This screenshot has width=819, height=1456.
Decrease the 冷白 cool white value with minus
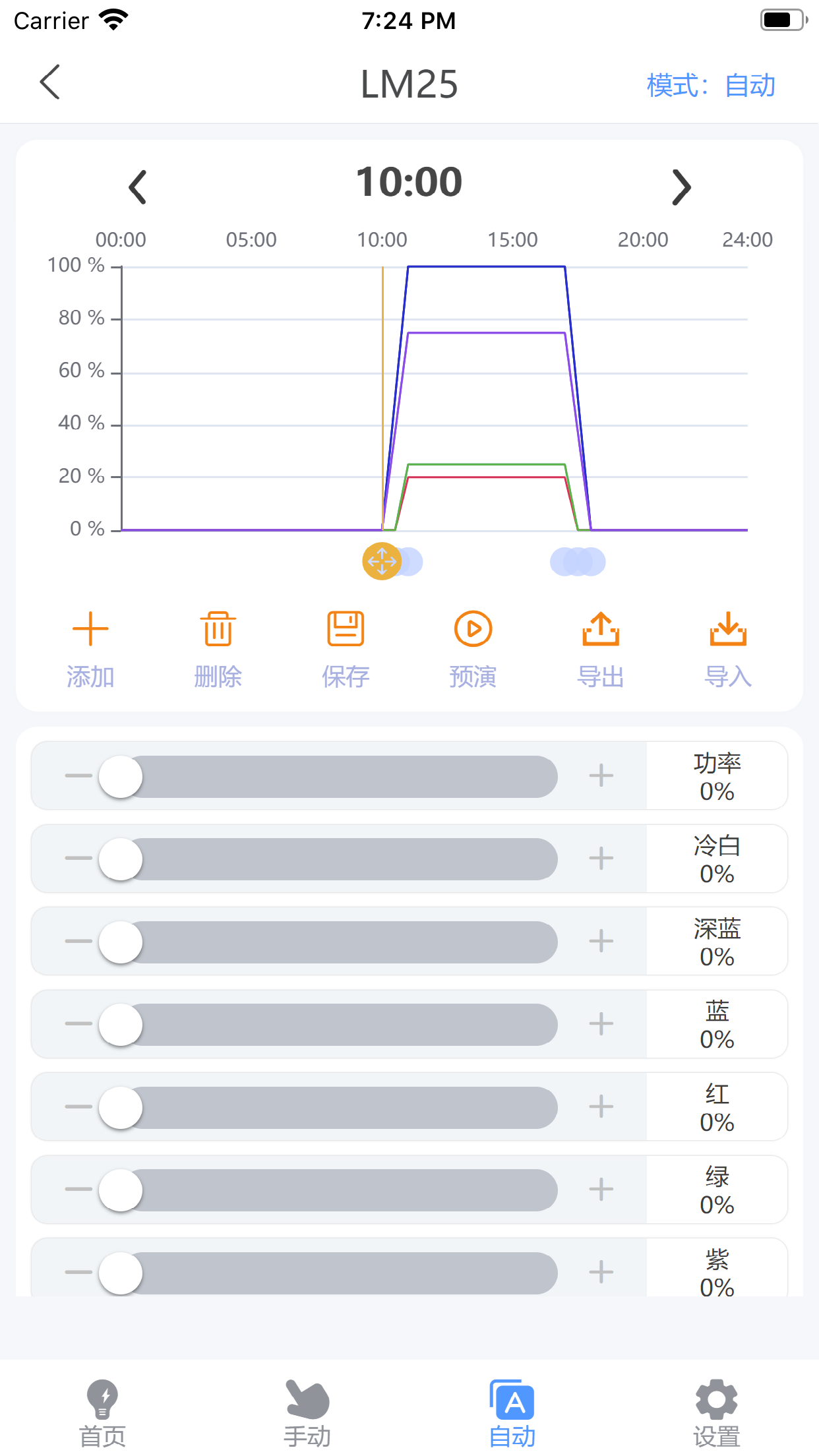tap(77, 858)
